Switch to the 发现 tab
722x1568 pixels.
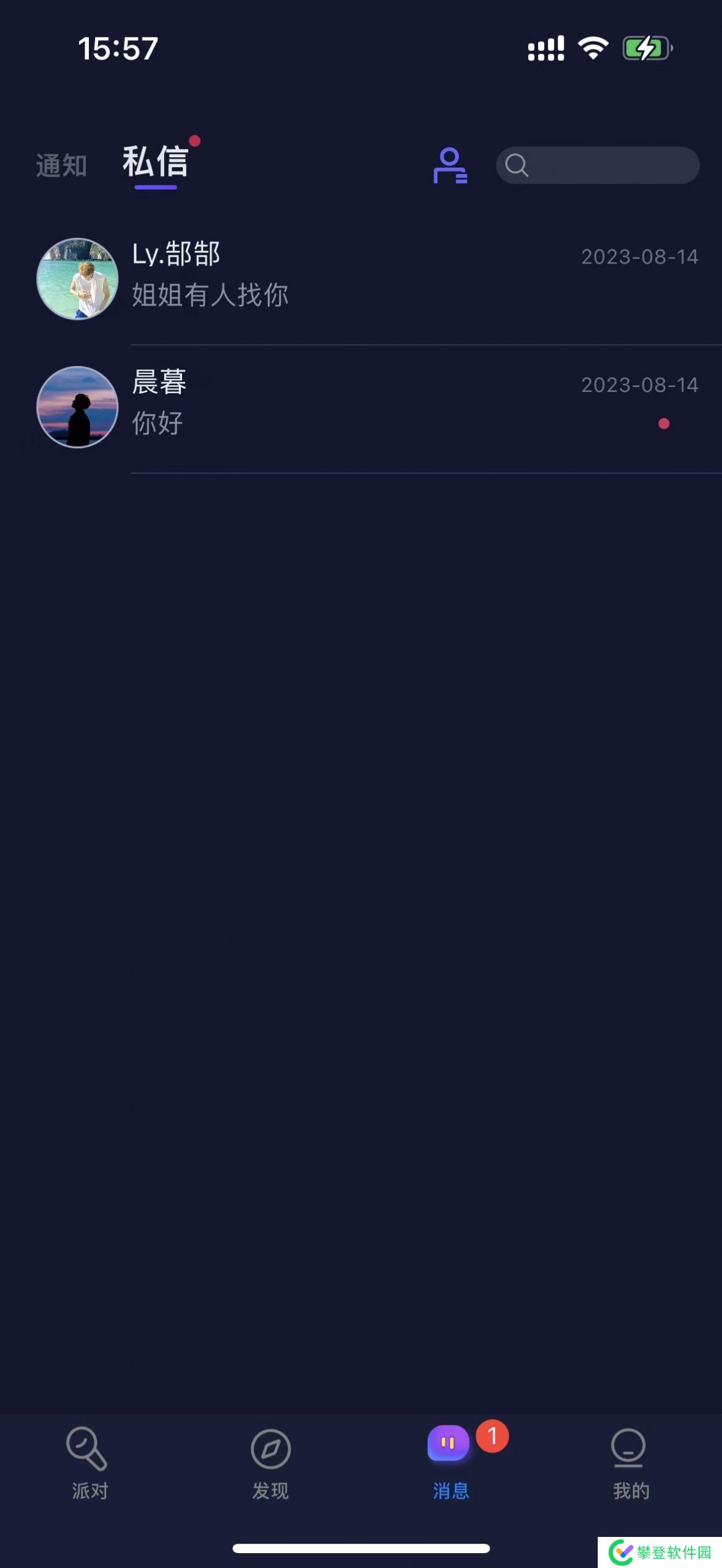pyautogui.click(x=270, y=1462)
